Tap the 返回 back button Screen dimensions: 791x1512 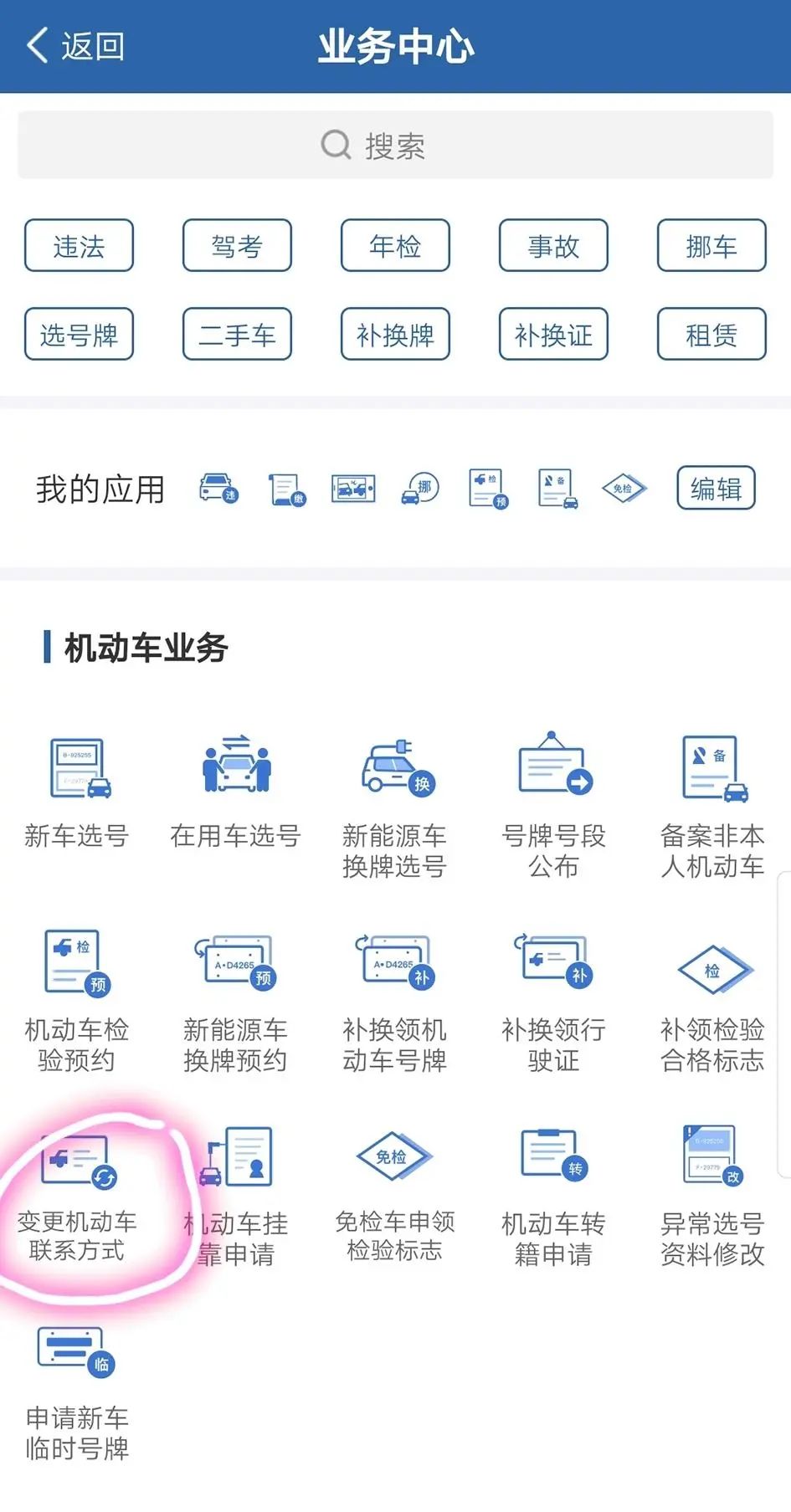click(x=75, y=46)
